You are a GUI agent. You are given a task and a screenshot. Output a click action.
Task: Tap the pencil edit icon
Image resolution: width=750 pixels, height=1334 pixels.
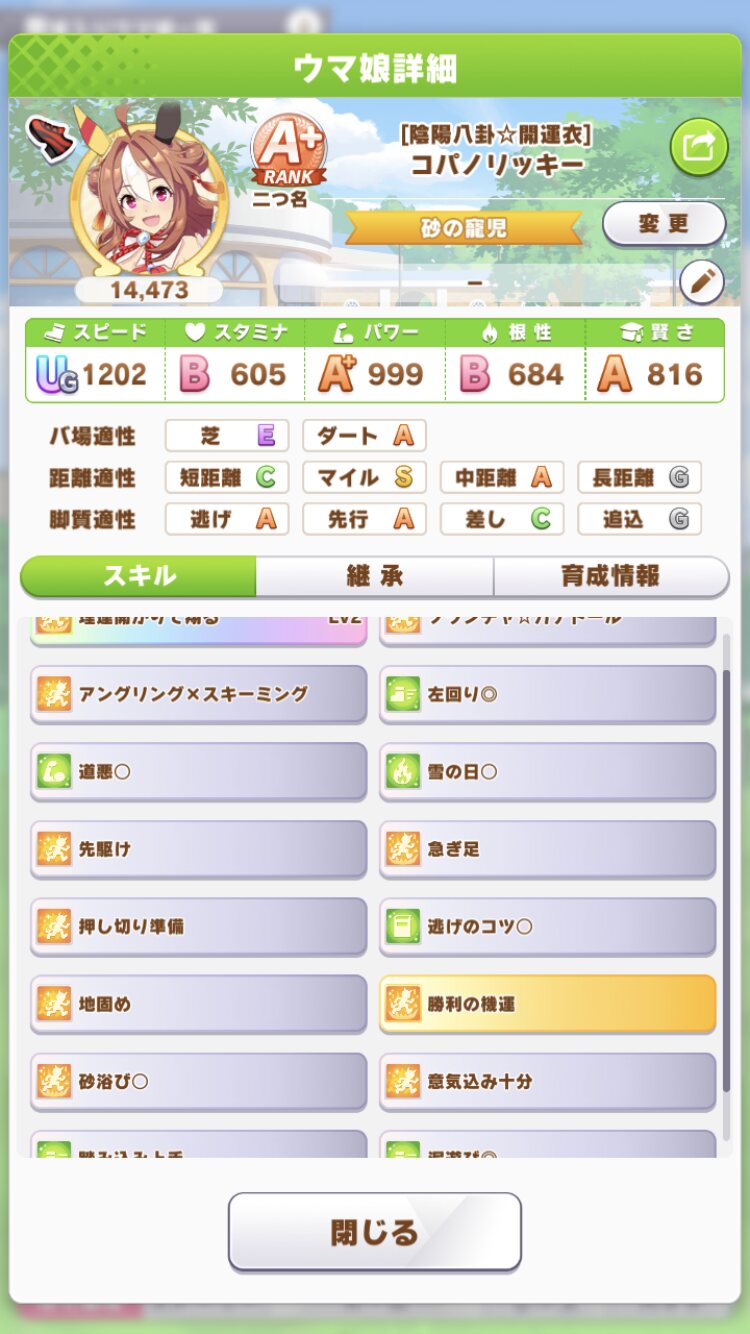701,283
